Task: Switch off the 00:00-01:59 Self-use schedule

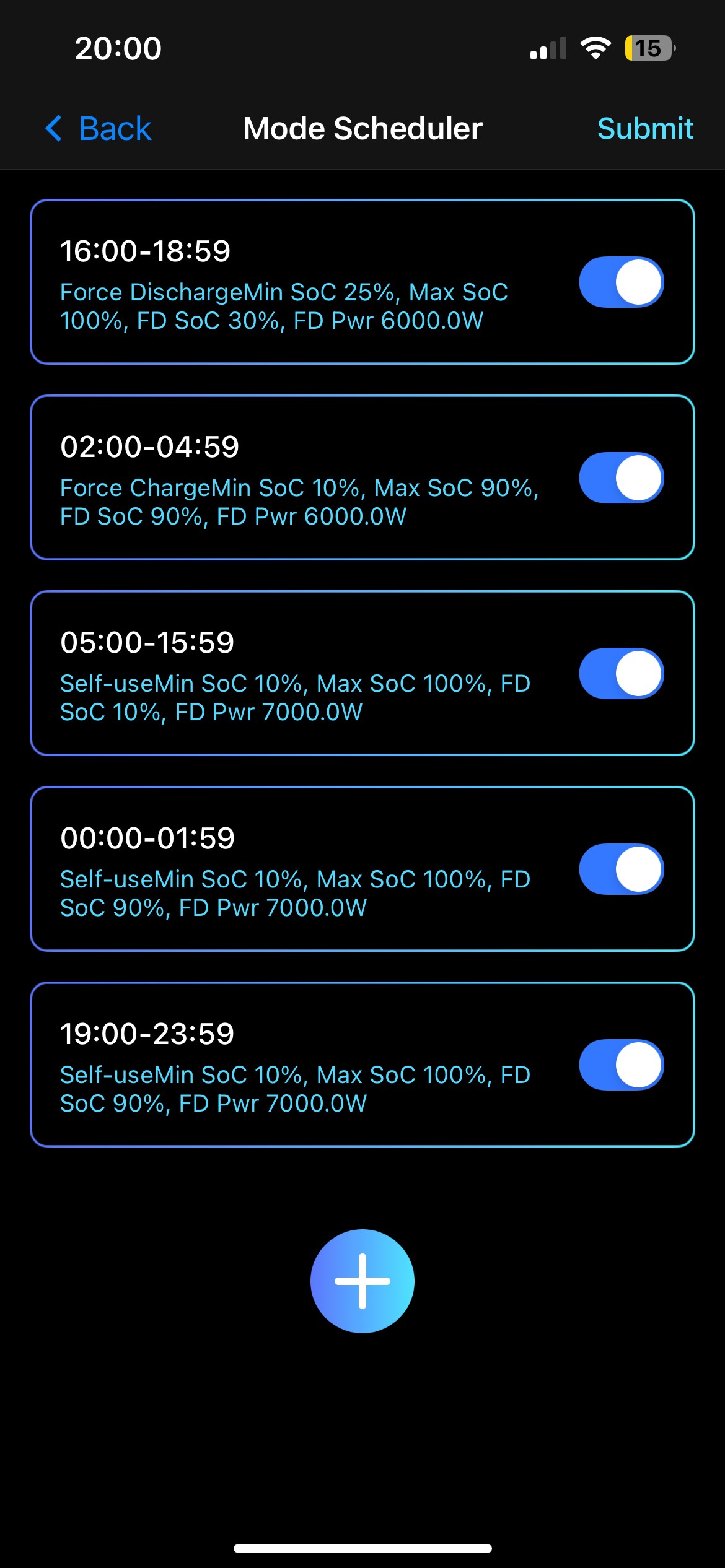Action: (621, 869)
